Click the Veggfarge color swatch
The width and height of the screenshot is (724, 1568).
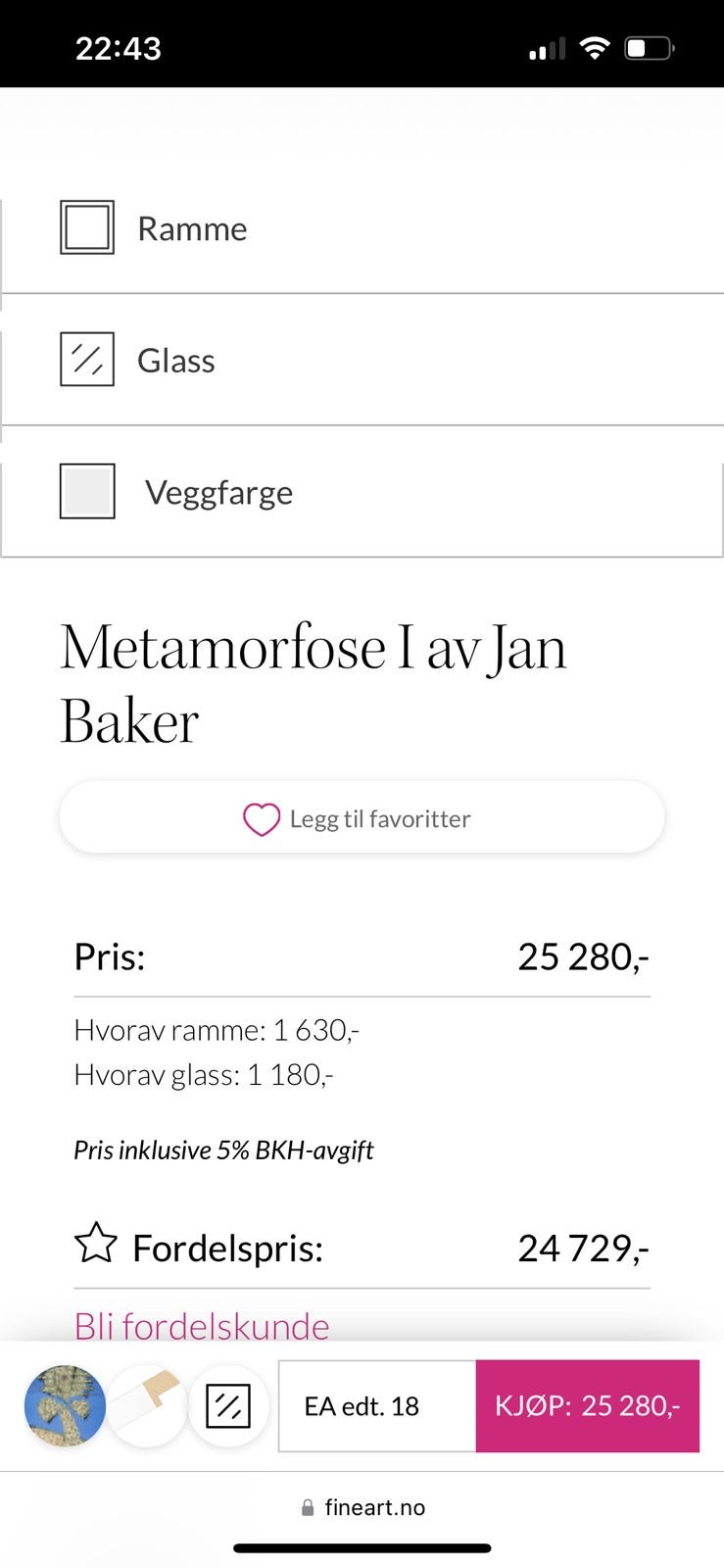tap(86, 491)
